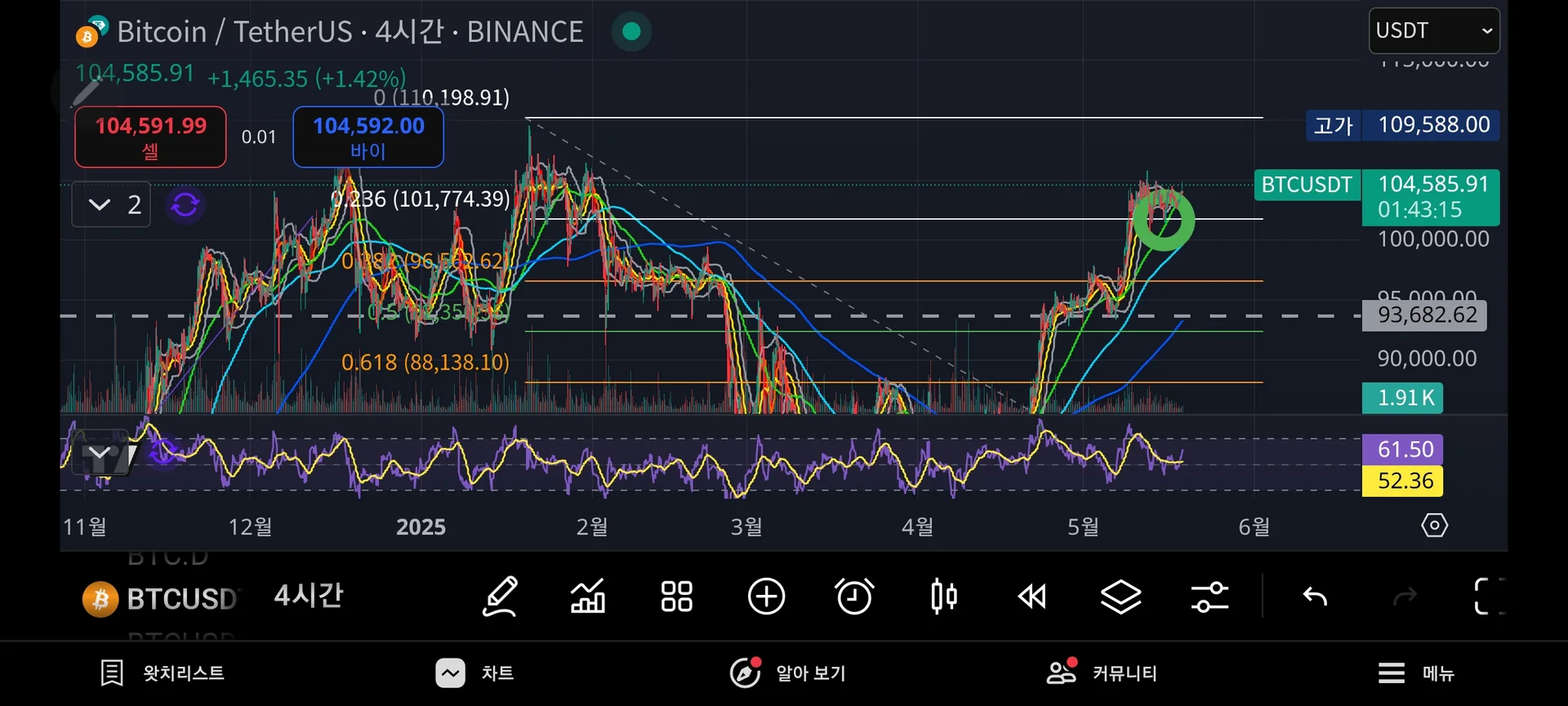This screenshot has height=706, width=1568.
Task: Open the layers object tree
Action: pyautogui.click(x=1120, y=597)
